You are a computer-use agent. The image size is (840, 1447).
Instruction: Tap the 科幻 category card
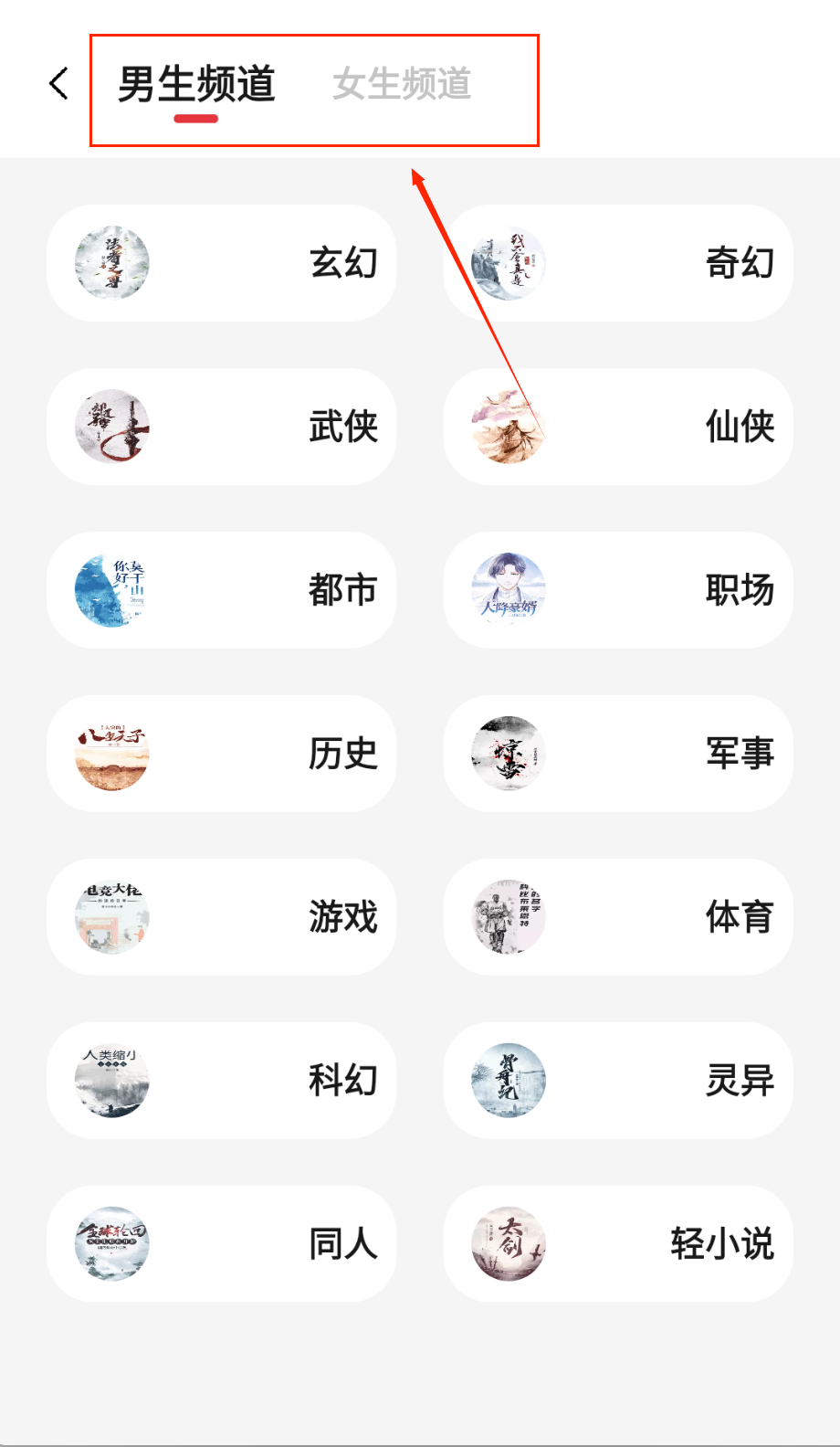point(222,1081)
